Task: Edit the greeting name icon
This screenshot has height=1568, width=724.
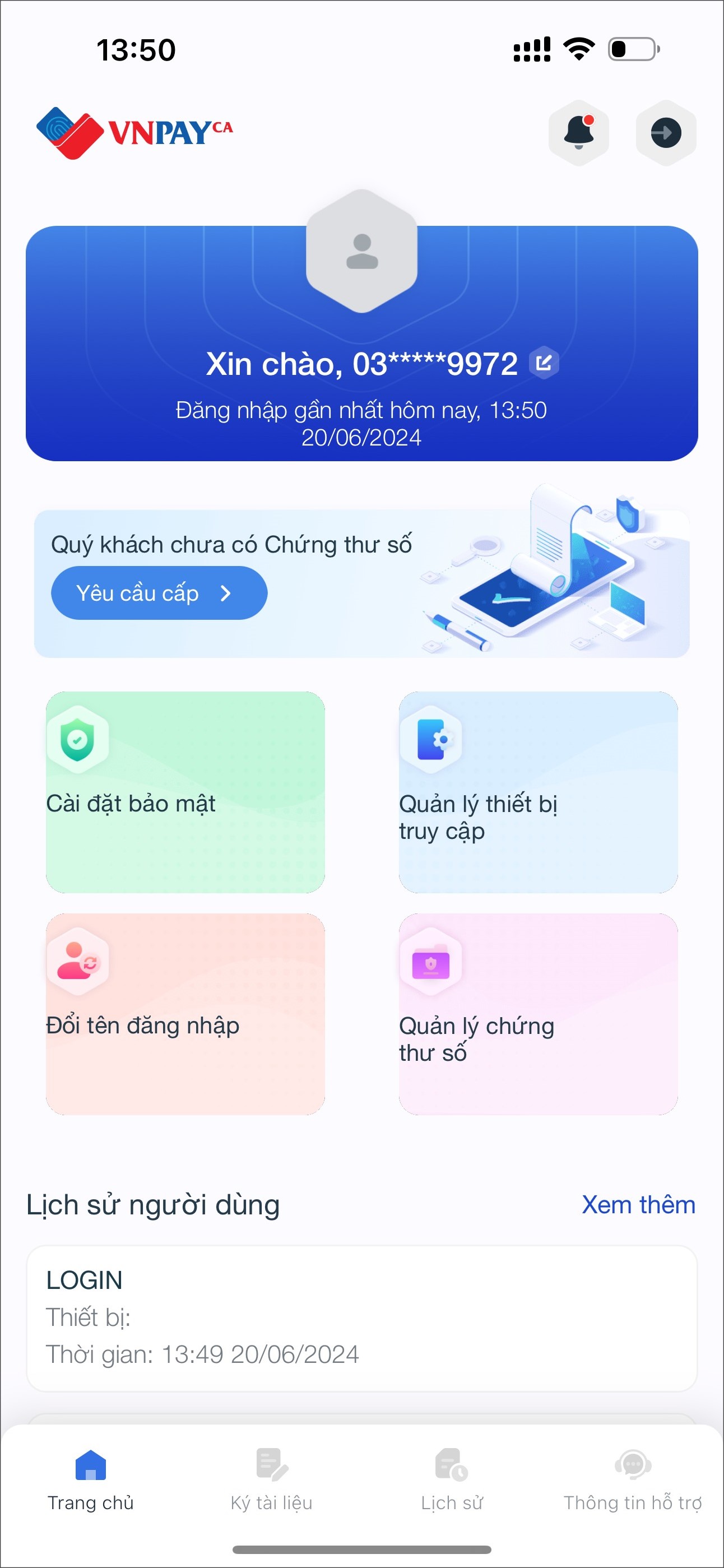Action: coord(544,363)
